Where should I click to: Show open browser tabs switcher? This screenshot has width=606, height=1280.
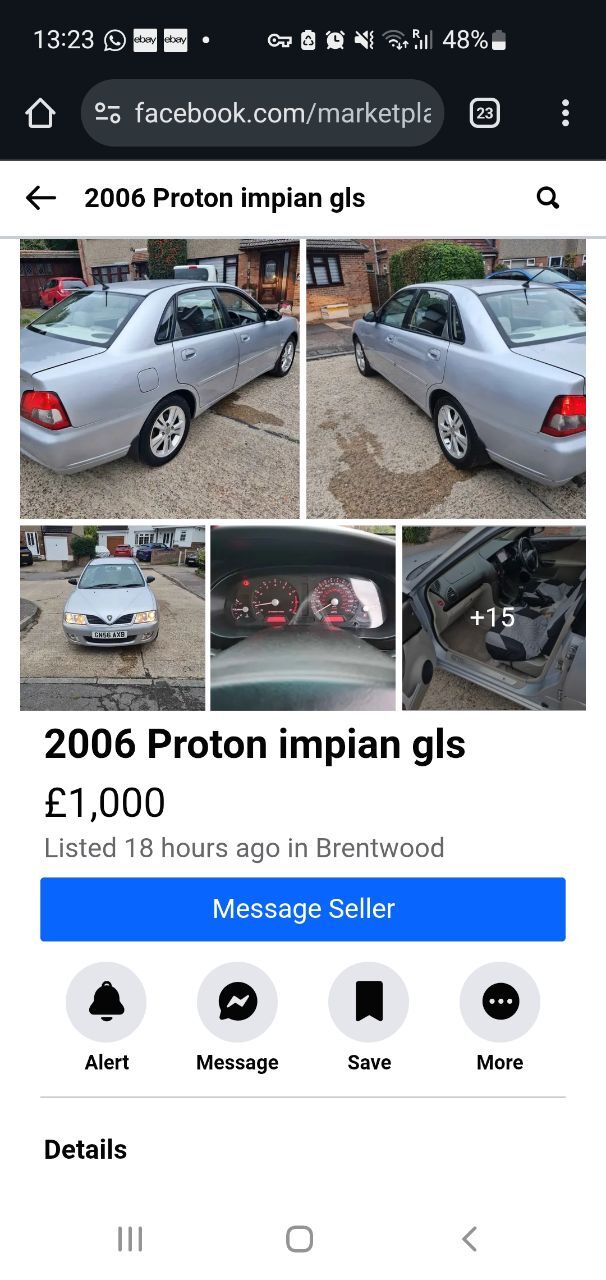point(485,113)
